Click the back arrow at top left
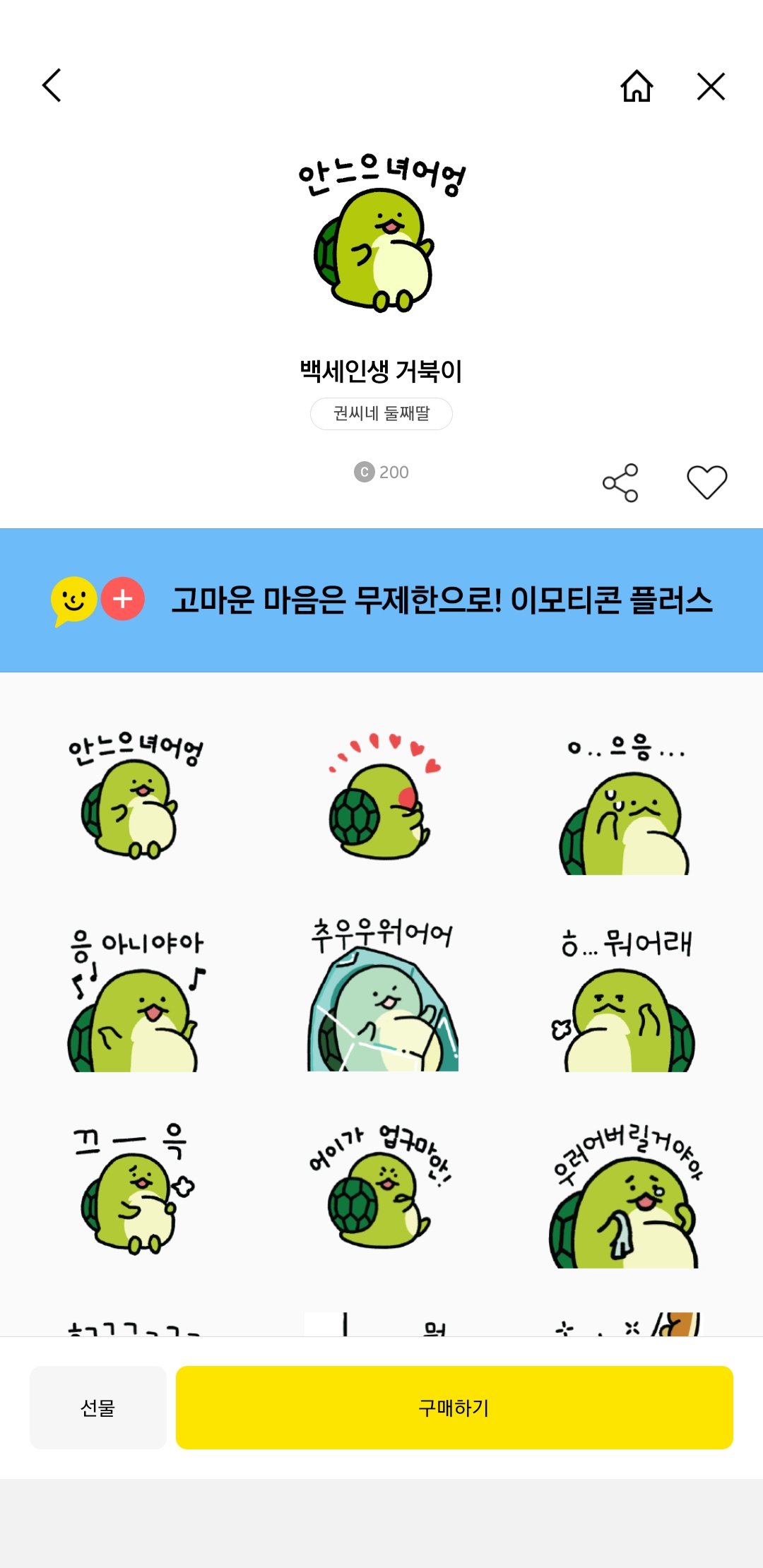The height and width of the screenshot is (1568, 763). 52,86
